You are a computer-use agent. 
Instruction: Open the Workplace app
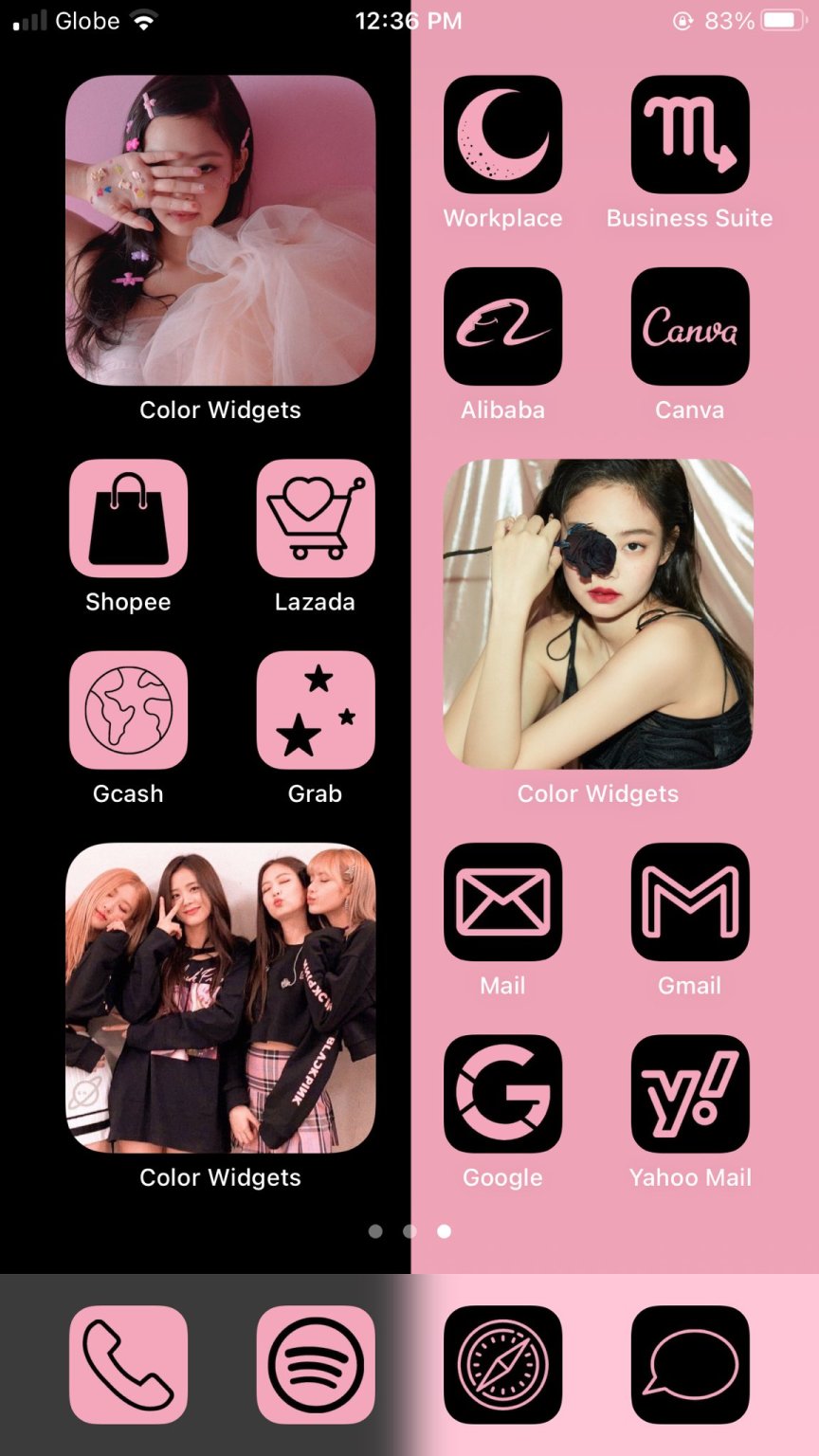click(x=502, y=135)
